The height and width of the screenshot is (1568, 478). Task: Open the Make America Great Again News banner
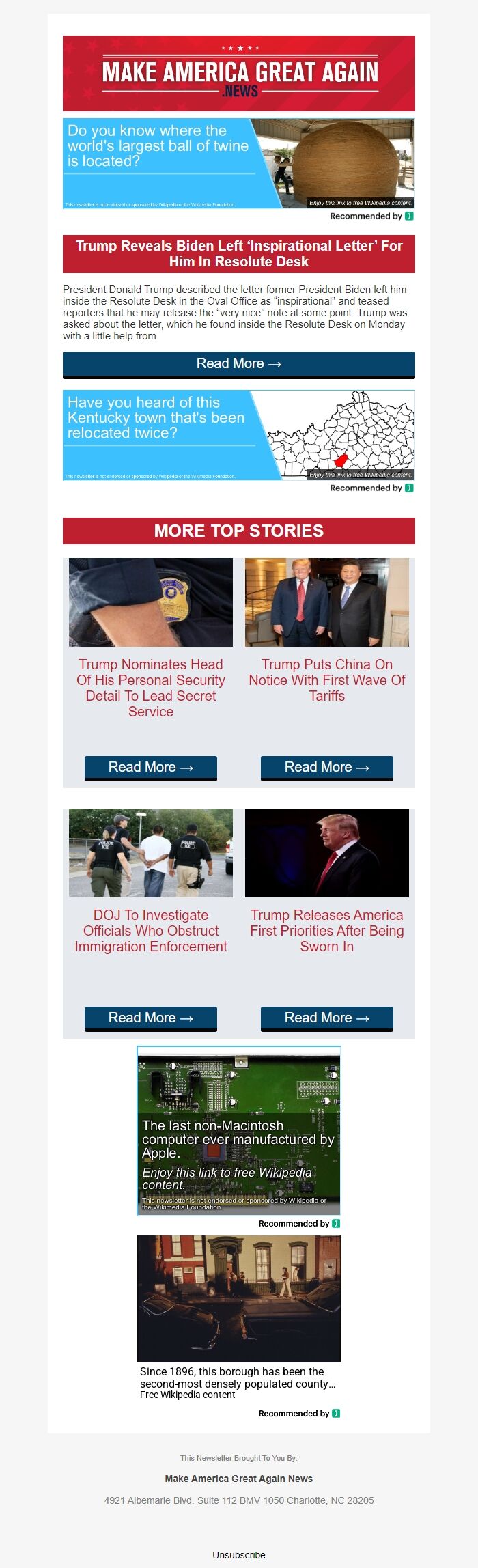[238, 73]
